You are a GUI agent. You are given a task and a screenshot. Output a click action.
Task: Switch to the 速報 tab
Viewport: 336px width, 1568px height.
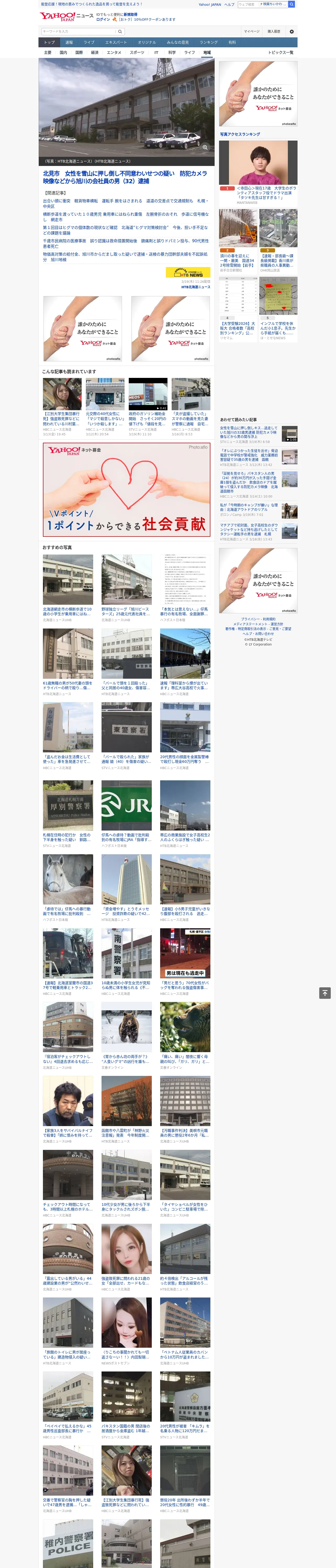click(69, 43)
